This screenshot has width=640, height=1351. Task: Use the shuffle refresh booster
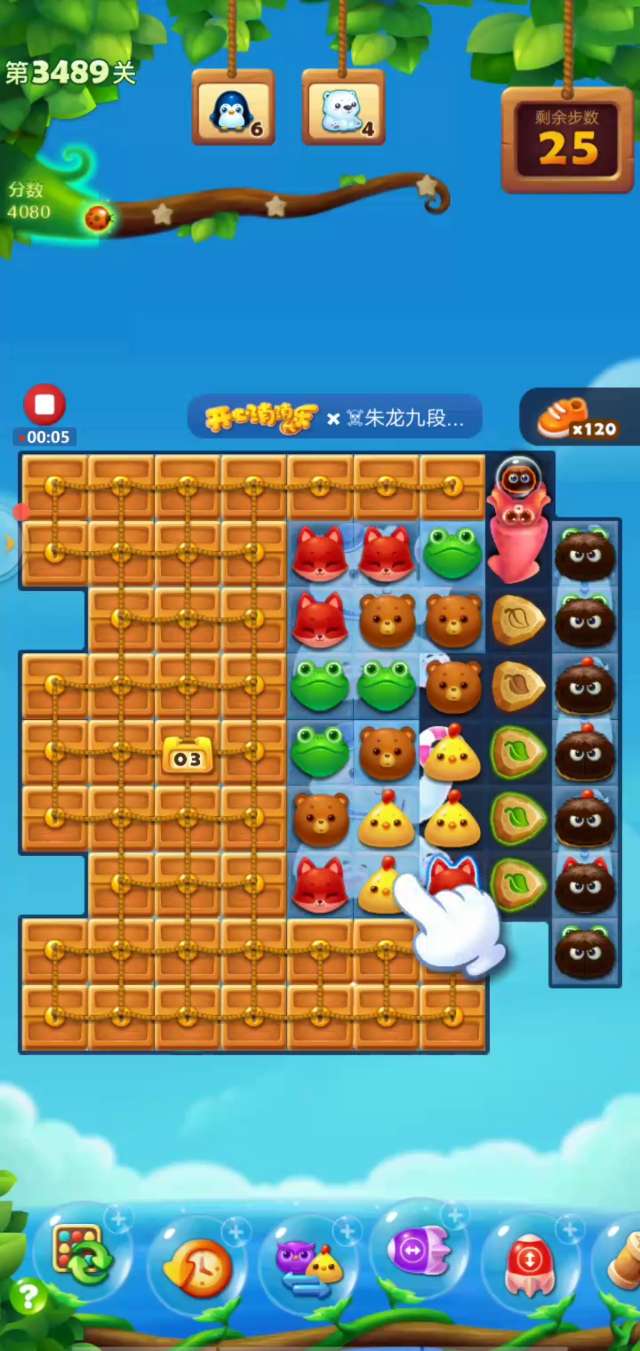(82, 1256)
